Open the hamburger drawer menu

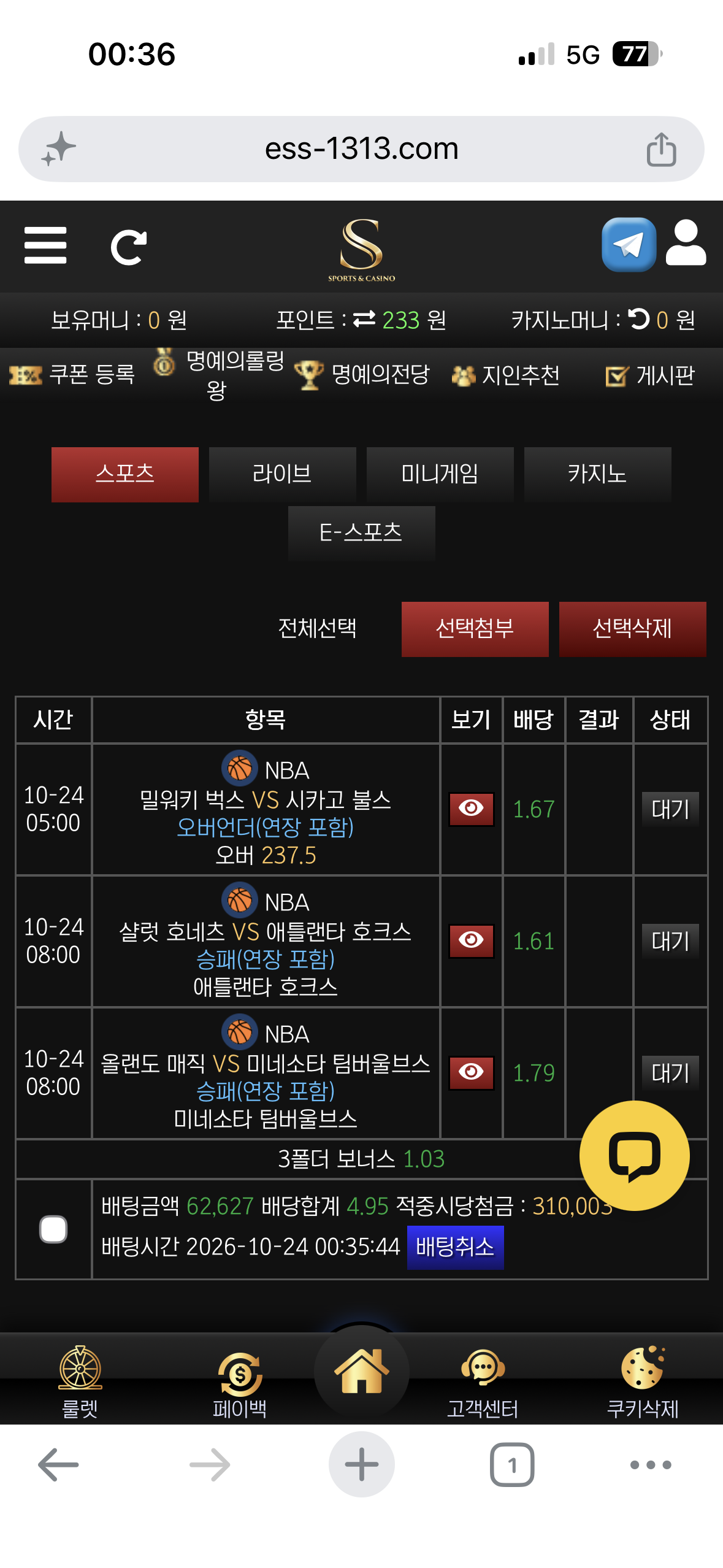pos(45,245)
